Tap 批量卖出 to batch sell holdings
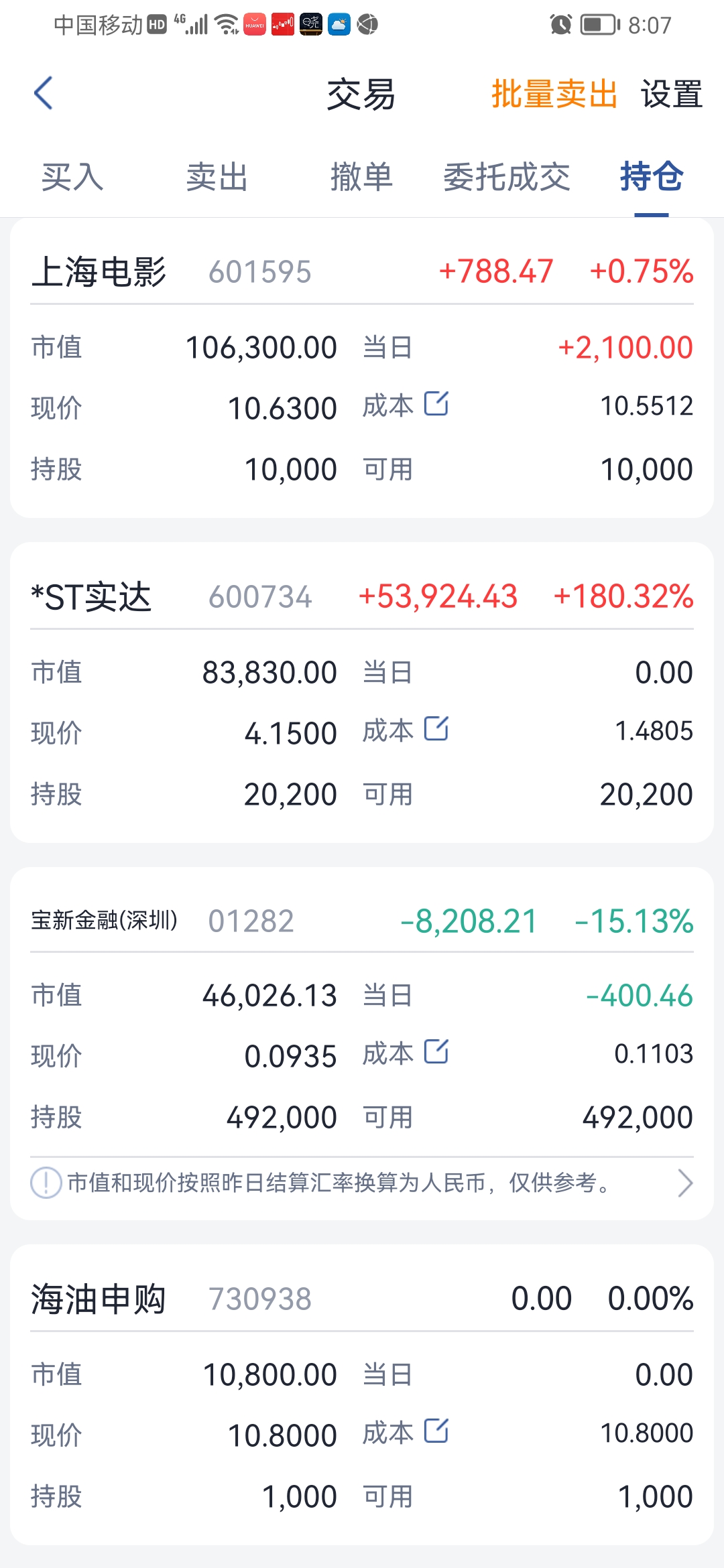 [554, 94]
